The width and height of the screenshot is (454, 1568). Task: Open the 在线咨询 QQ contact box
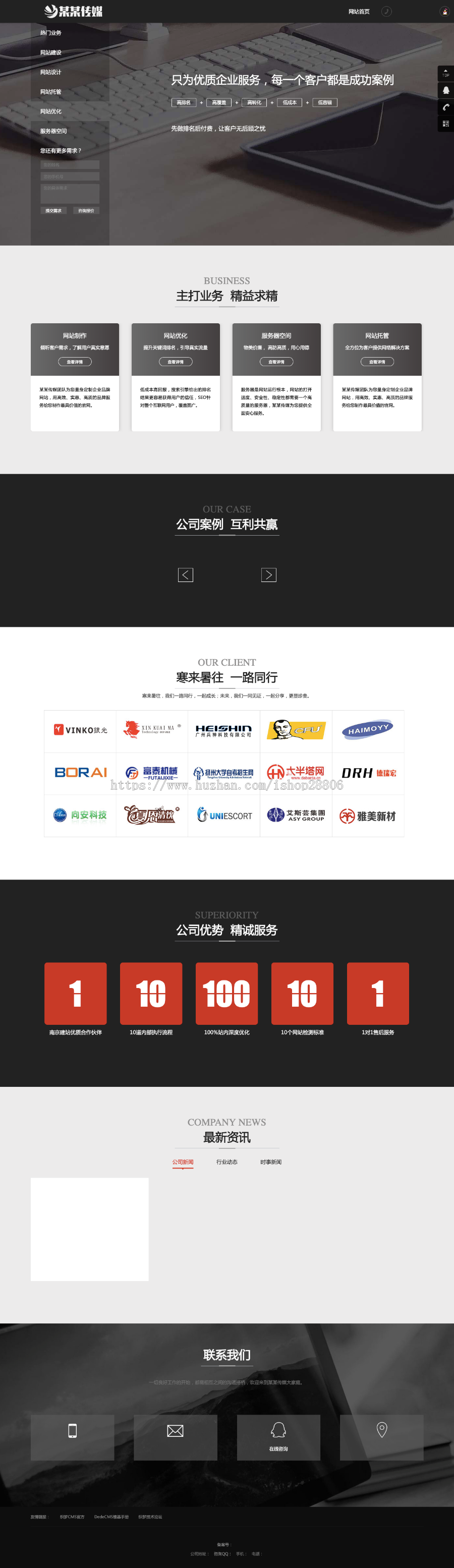[x=279, y=1437]
